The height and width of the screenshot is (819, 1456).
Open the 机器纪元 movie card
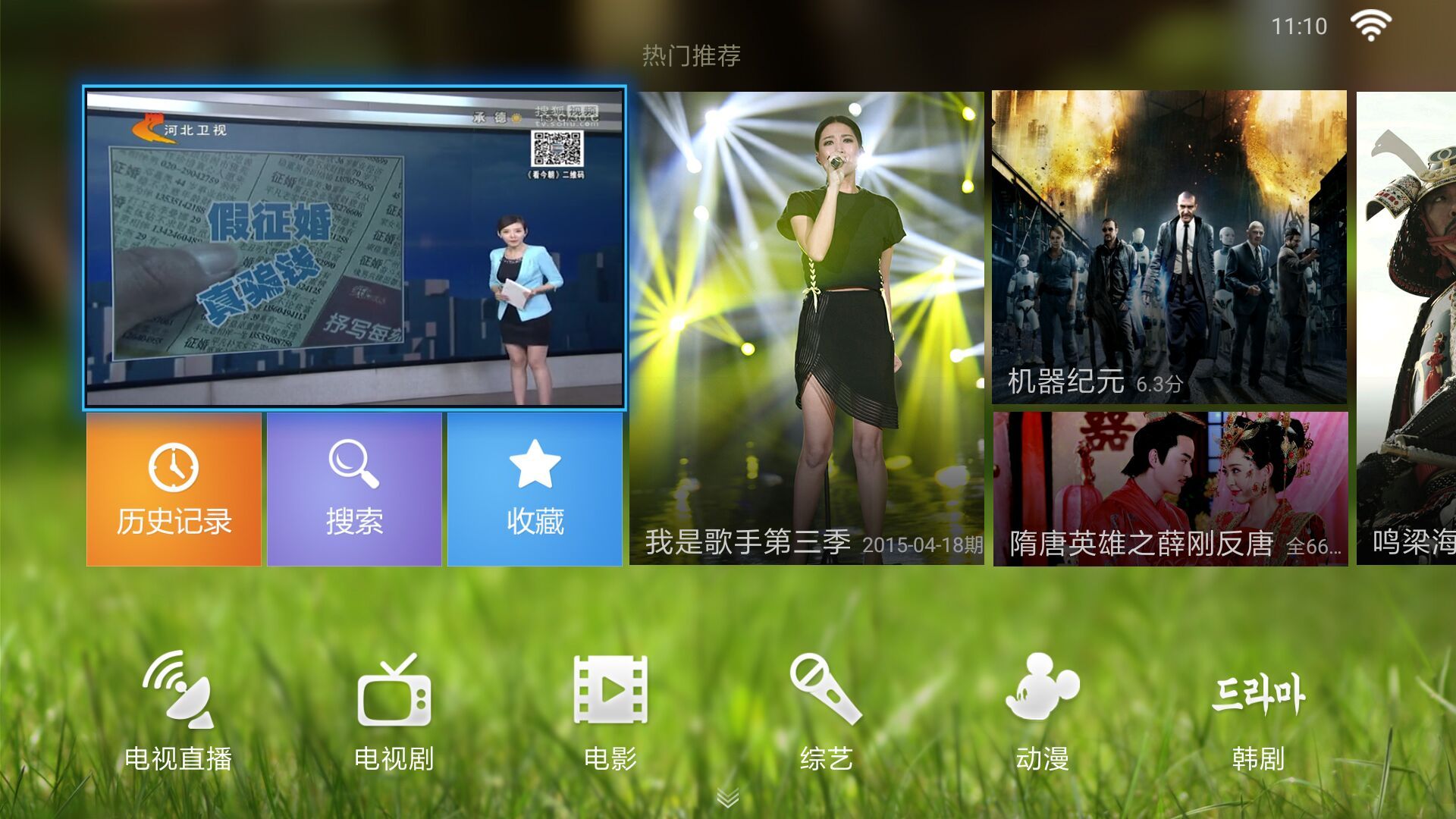click(x=1169, y=247)
